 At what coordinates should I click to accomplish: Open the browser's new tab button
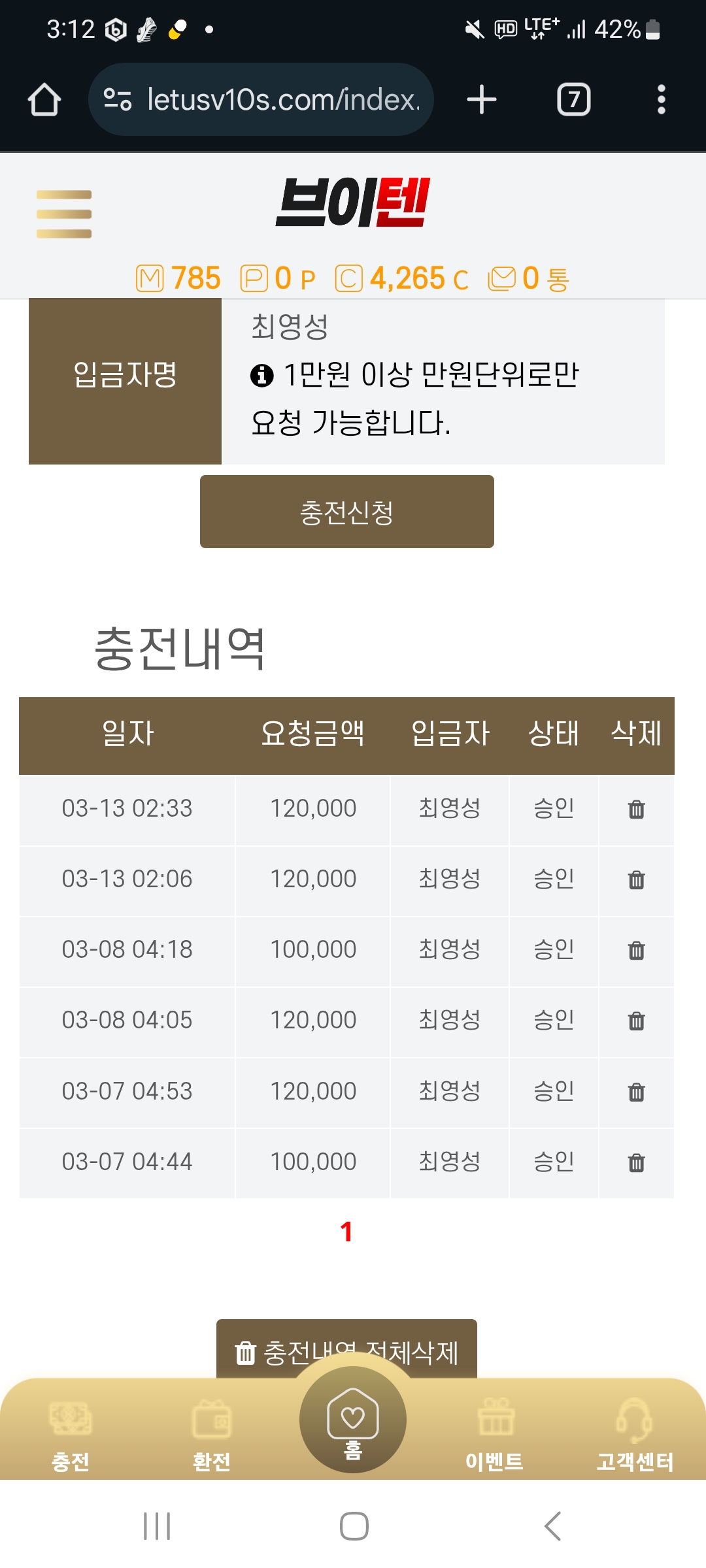[482, 100]
